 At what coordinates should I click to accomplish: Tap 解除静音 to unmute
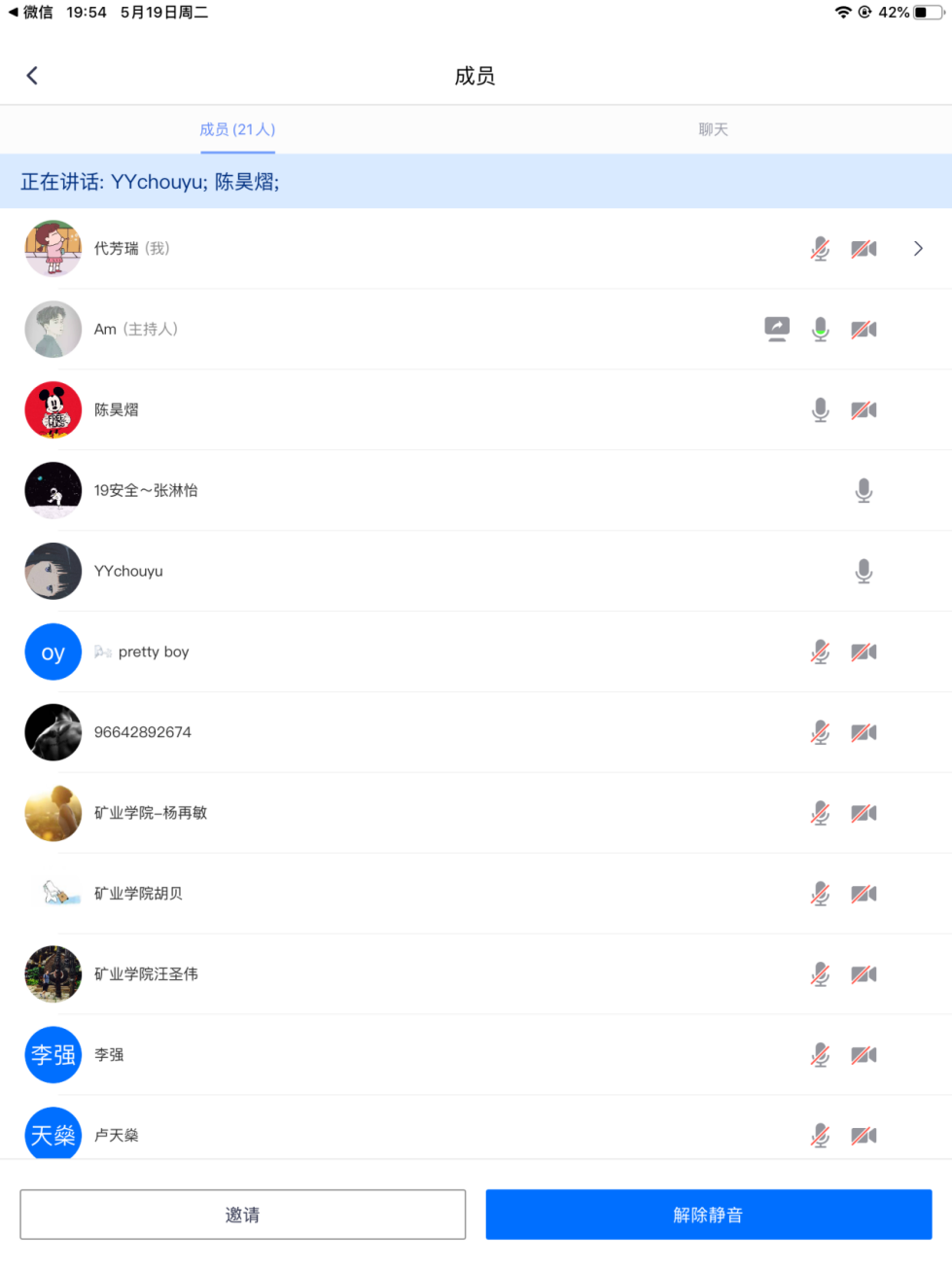708,1215
